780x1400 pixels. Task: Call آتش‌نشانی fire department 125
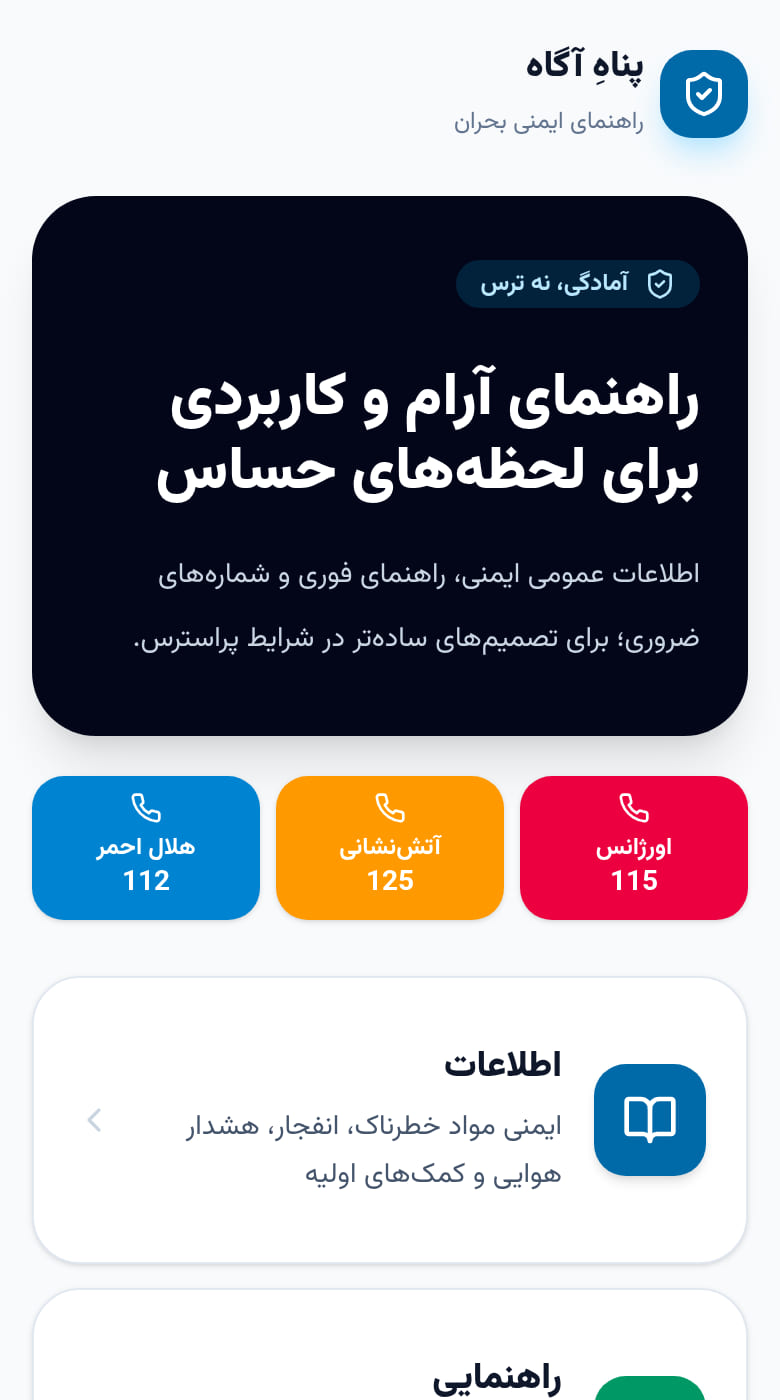pos(390,847)
